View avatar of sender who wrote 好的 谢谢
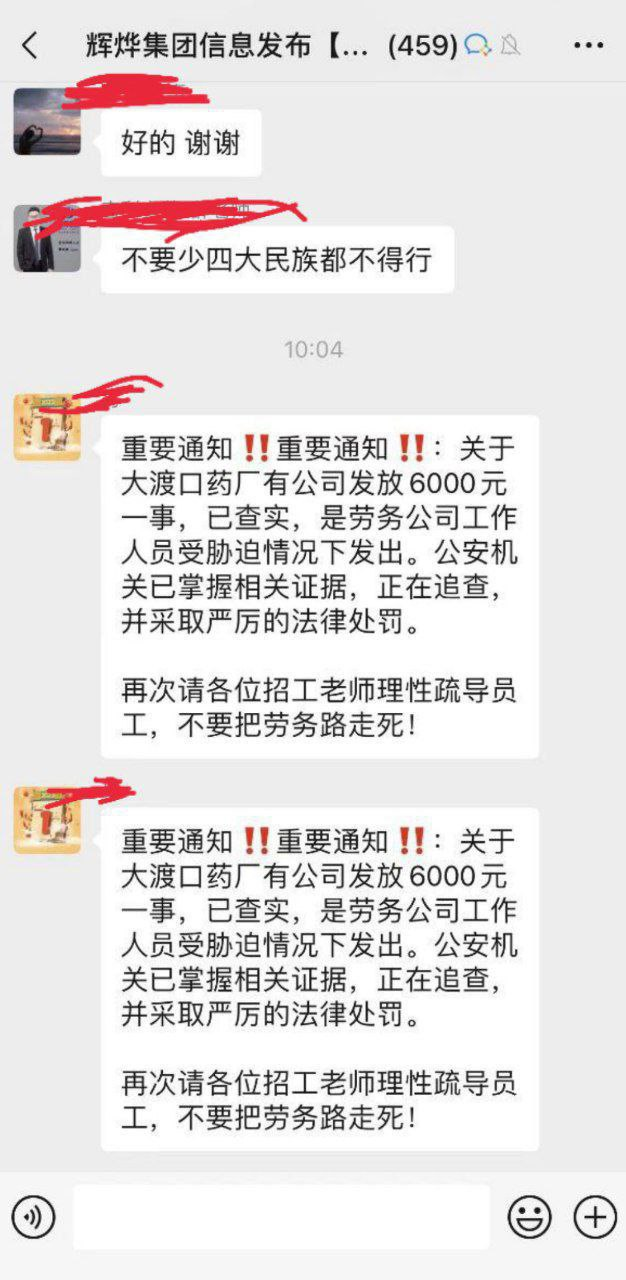 (47, 122)
